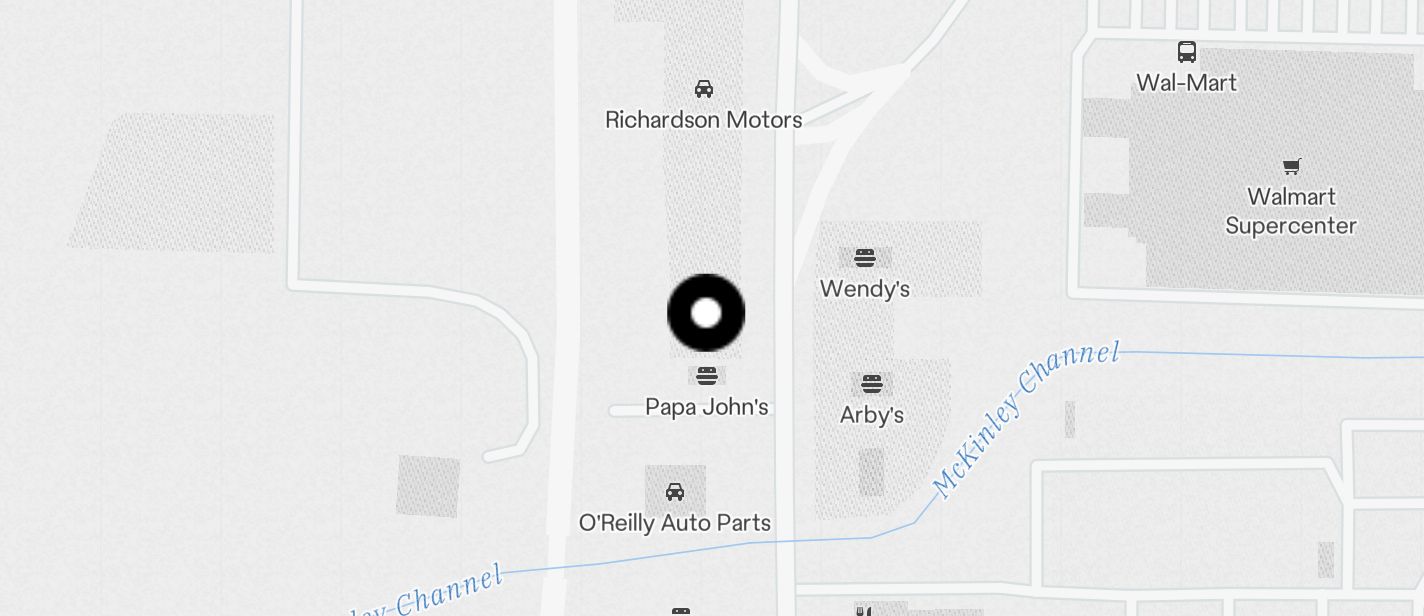Select the Arby's restaurant marker
This screenshot has width=1424, height=616.
click(871, 384)
